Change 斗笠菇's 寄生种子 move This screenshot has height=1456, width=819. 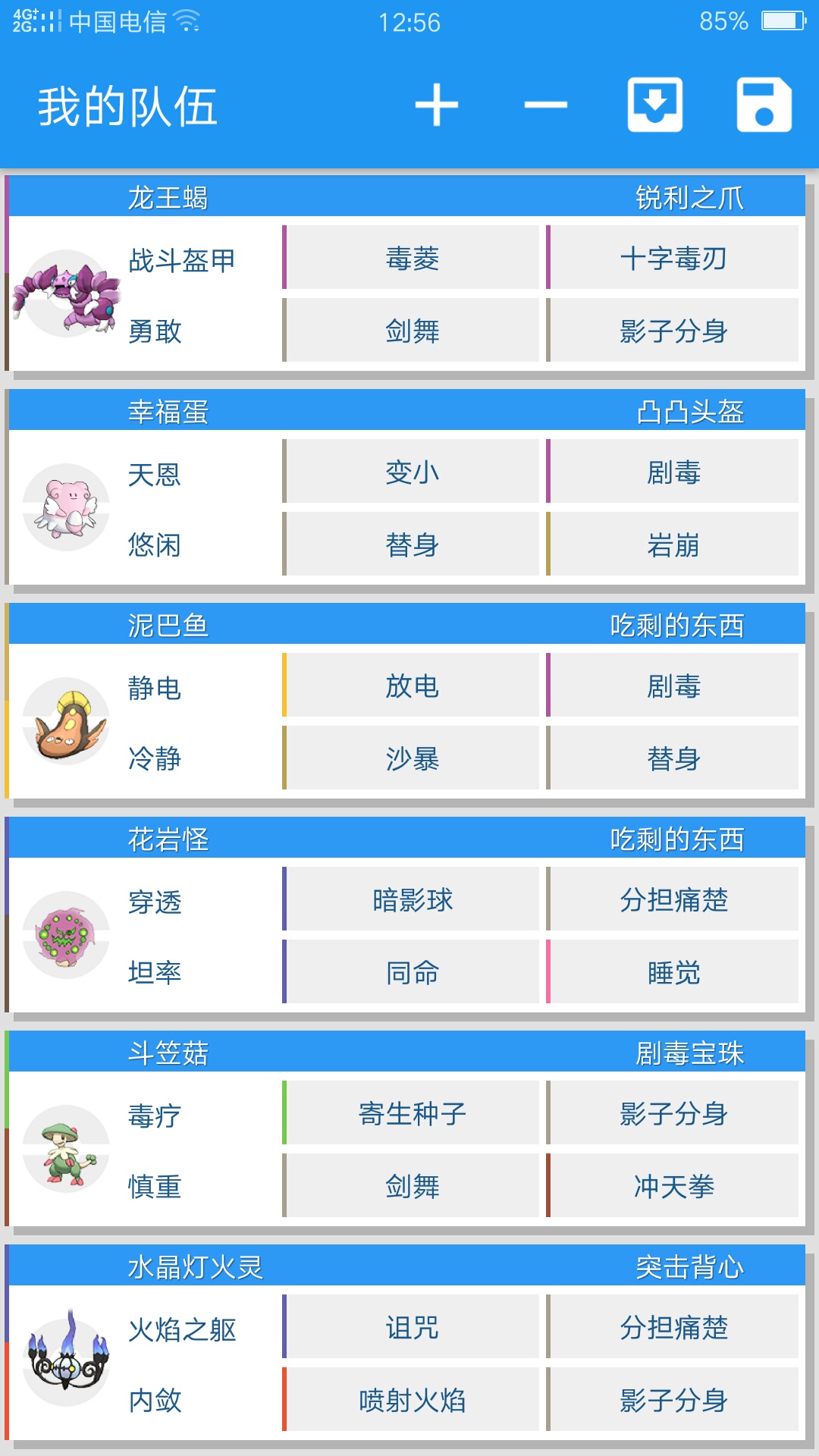tap(412, 1113)
